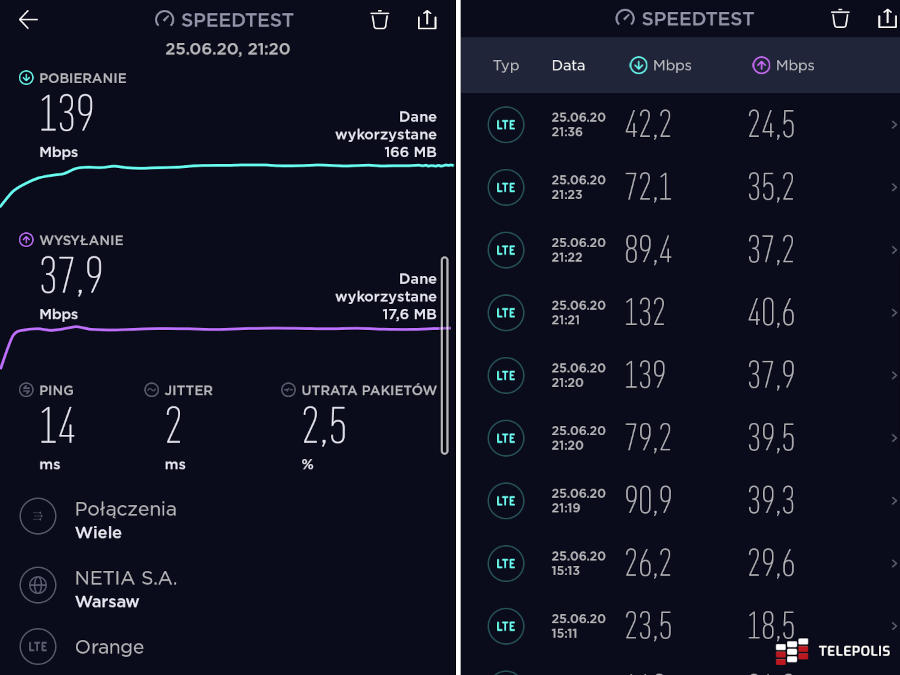Sort results list by Data column
This screenshot has height=675, width=900.
[568, 65]
